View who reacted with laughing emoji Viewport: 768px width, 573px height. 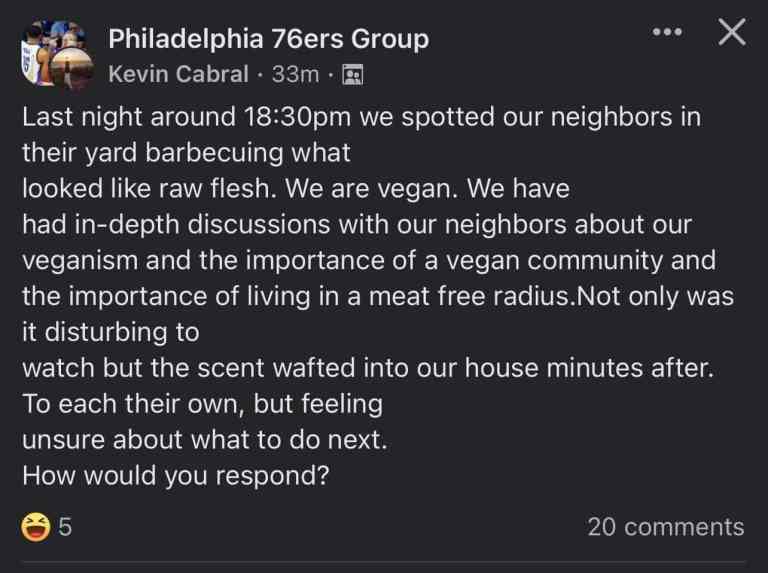[46, 527]
